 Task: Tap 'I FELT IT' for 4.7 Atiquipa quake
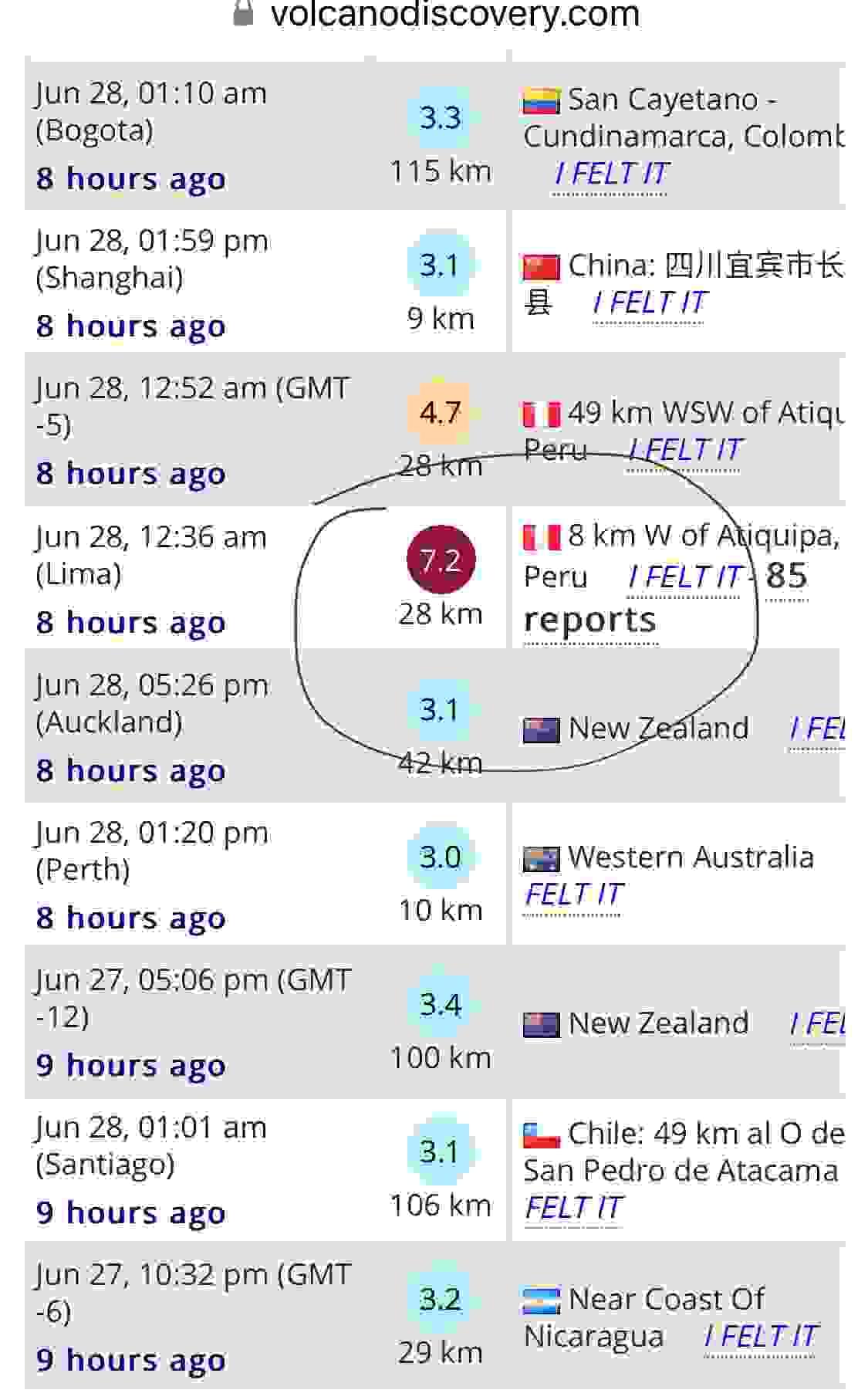coord(684,449)
